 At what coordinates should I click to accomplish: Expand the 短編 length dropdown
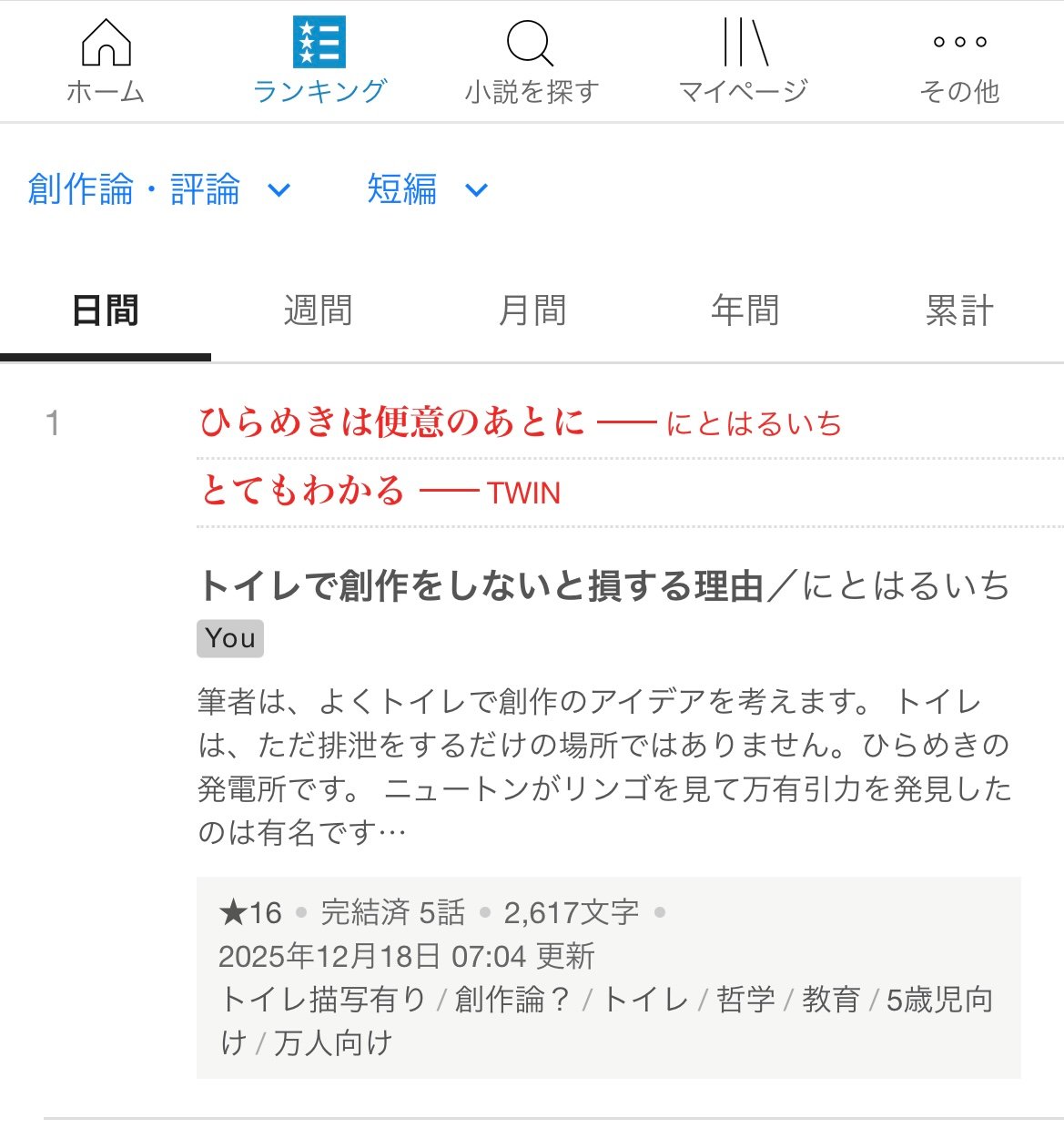(427, 189)
